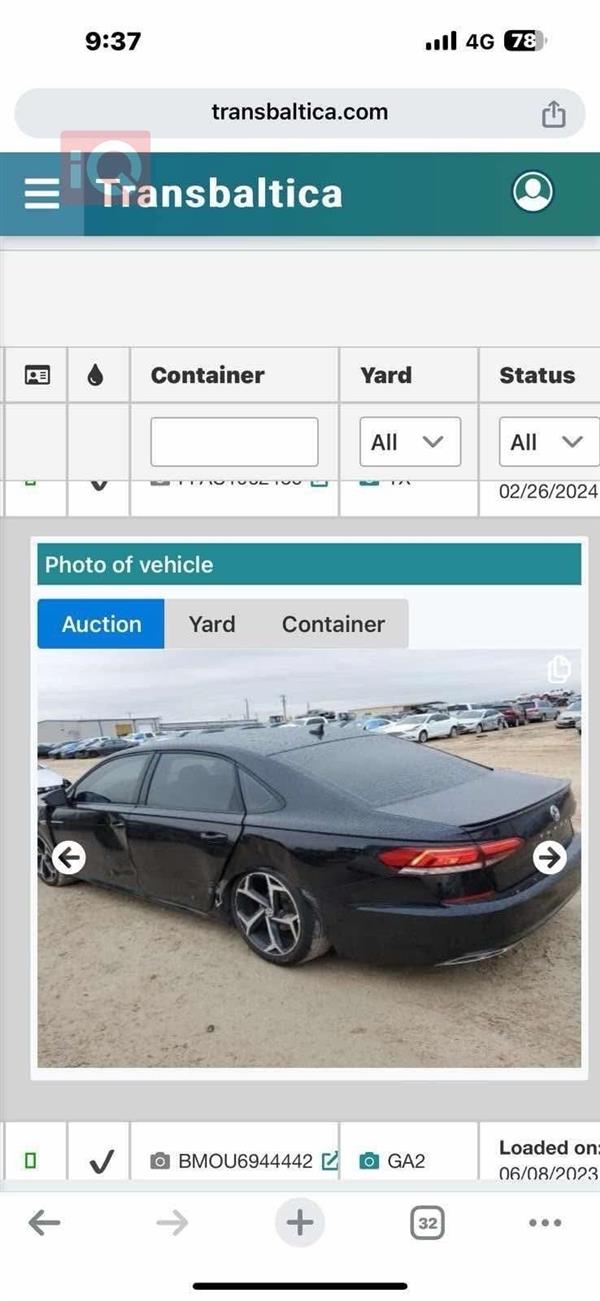Switch to the Yard photo tab
This screenshot has width=600, height=1301.
point(212,624)
